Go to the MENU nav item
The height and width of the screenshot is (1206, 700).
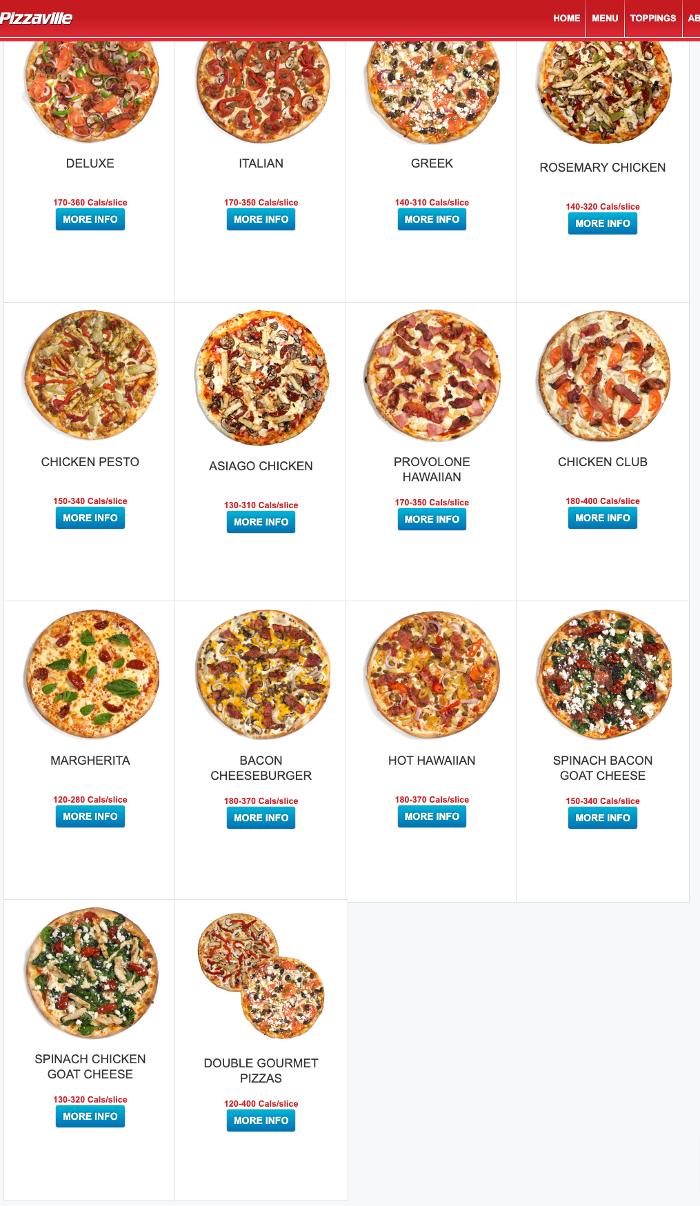tap(604, 18)
